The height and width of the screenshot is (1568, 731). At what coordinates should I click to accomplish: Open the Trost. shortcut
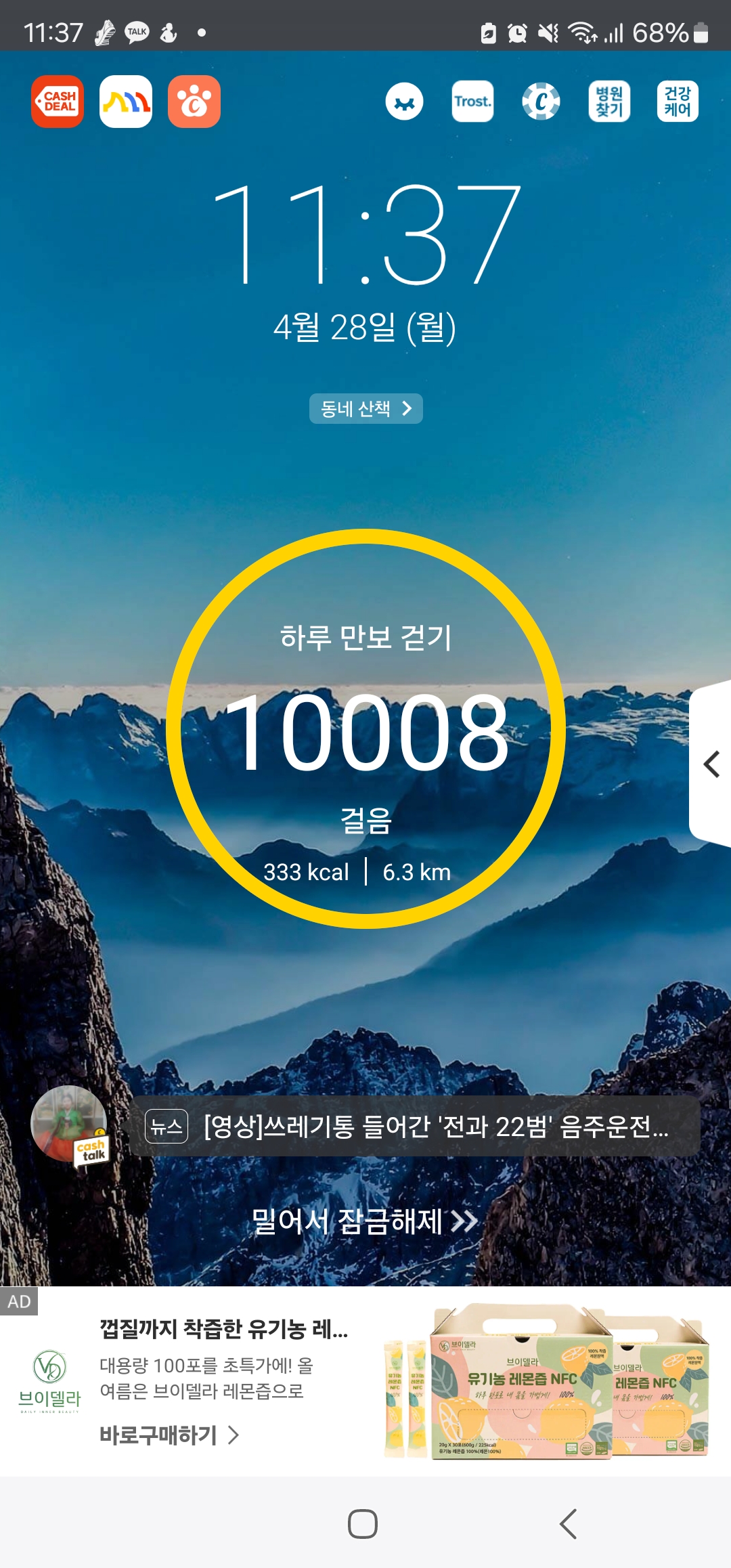click(472, 102)
